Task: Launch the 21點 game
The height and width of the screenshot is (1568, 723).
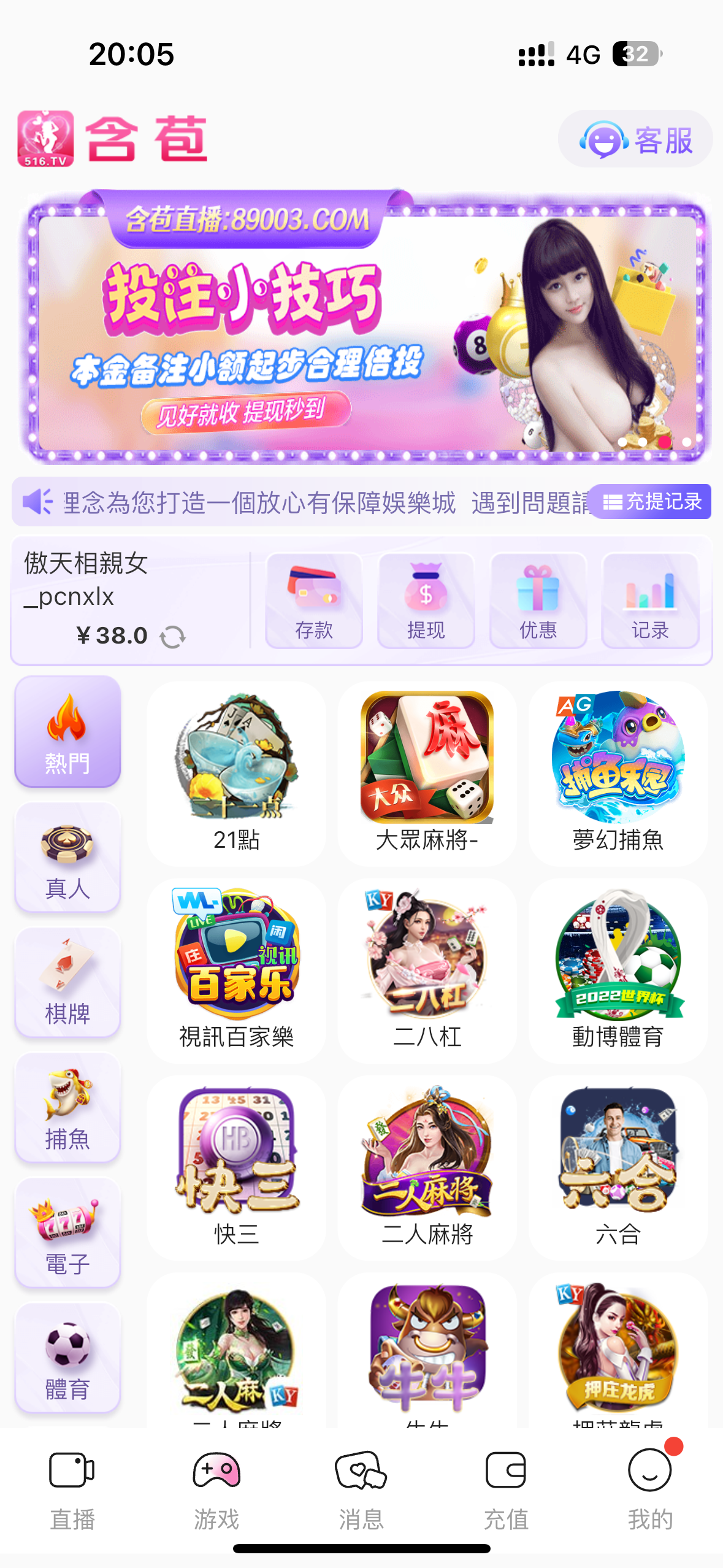Action: coord(236,773)
